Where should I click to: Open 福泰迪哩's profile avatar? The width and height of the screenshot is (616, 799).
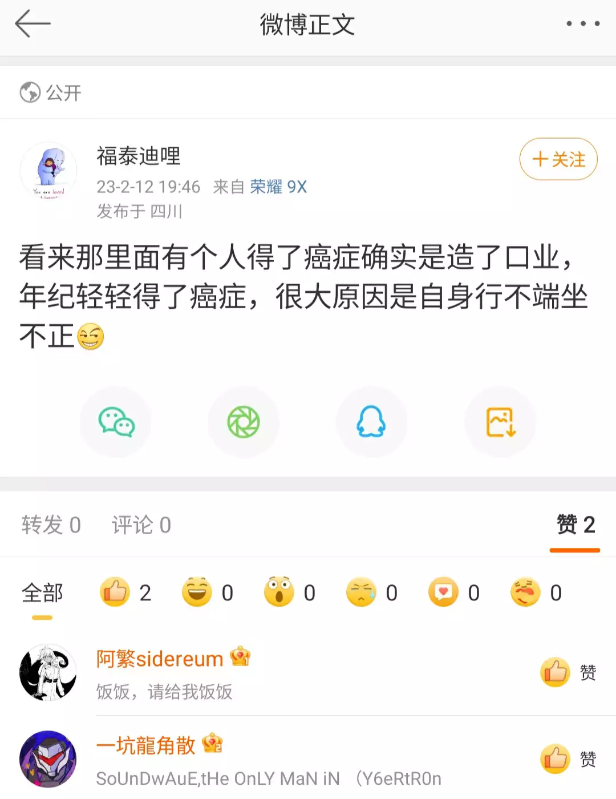point(48,171)
